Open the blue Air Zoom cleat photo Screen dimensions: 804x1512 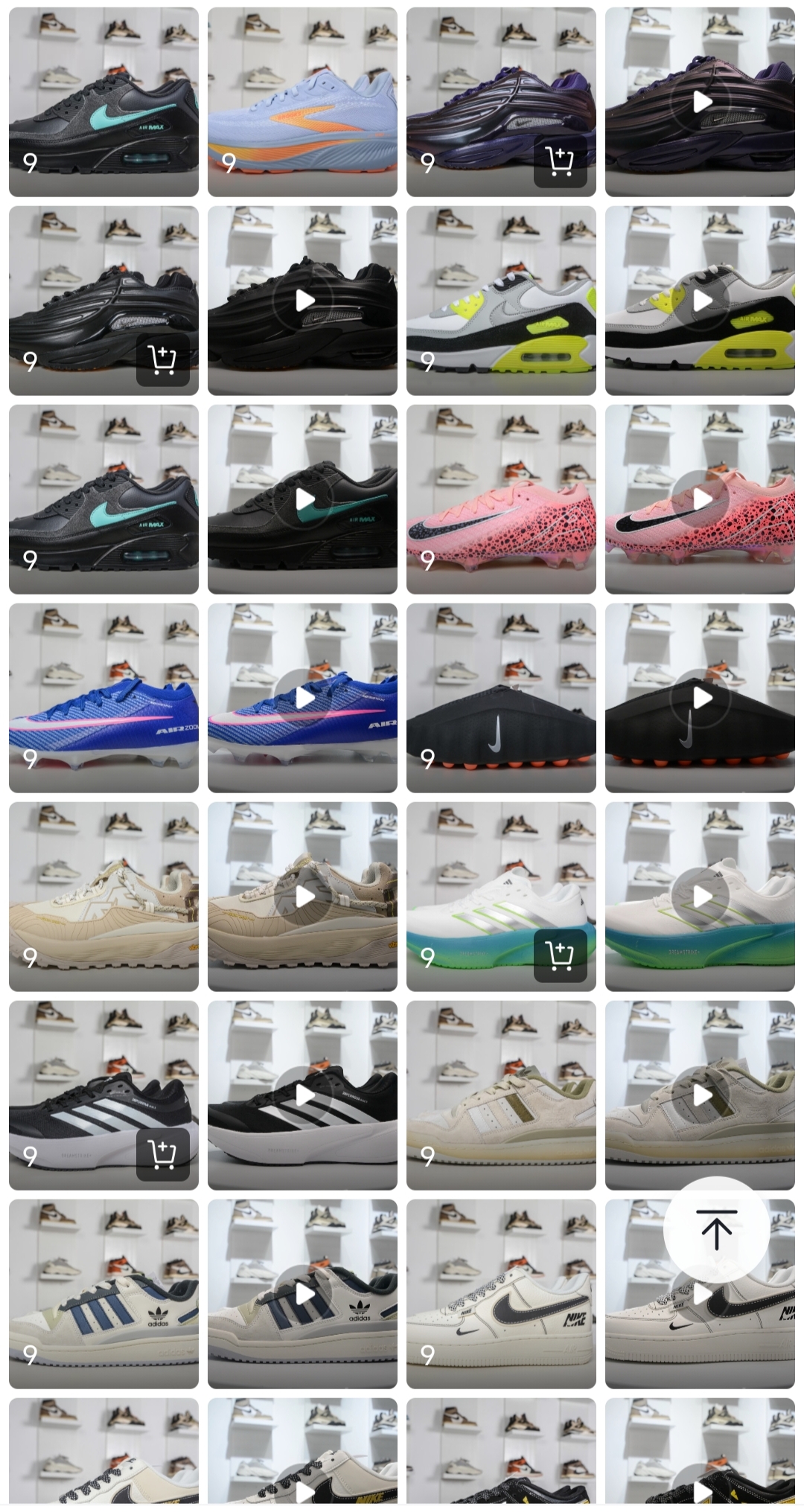click(103, 698)
